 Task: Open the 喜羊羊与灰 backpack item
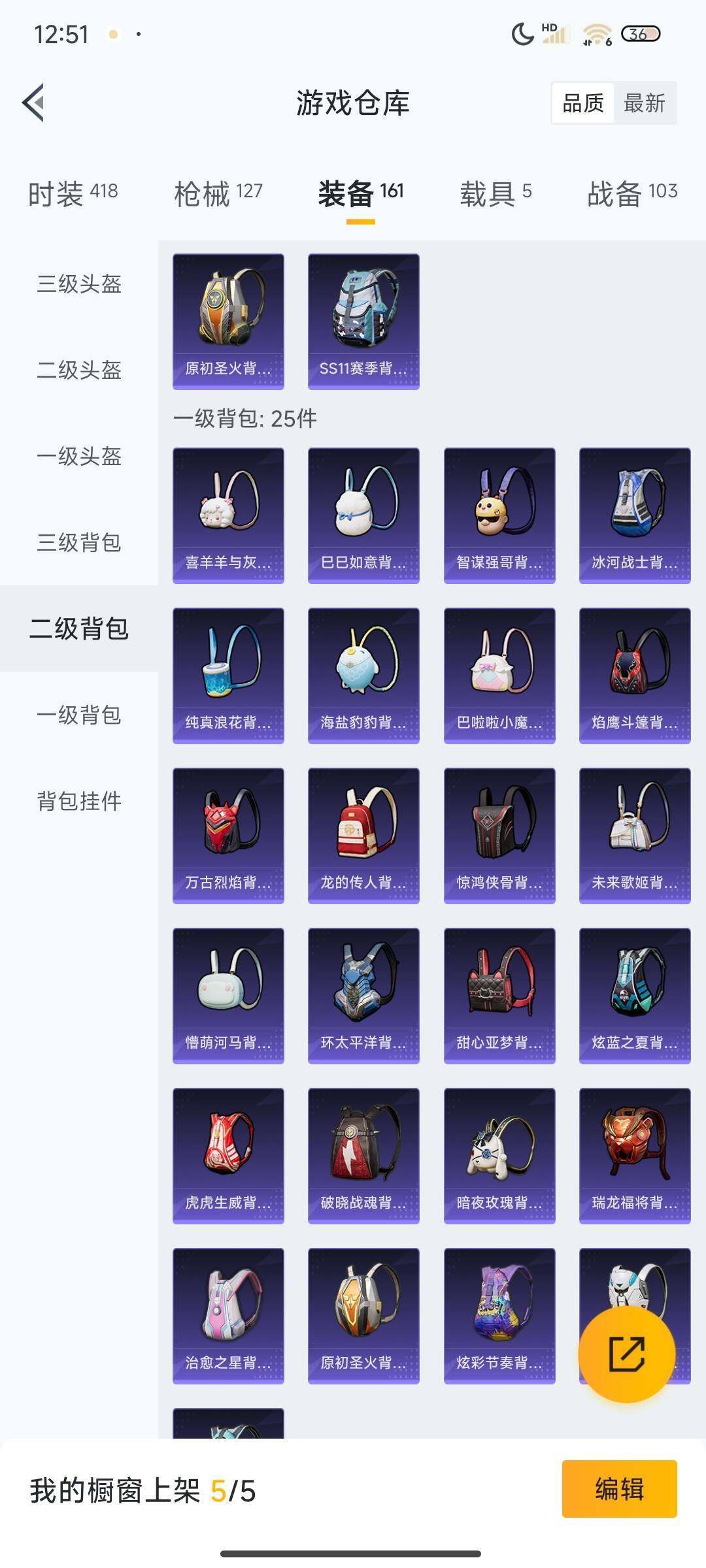(x=228, y=515)
